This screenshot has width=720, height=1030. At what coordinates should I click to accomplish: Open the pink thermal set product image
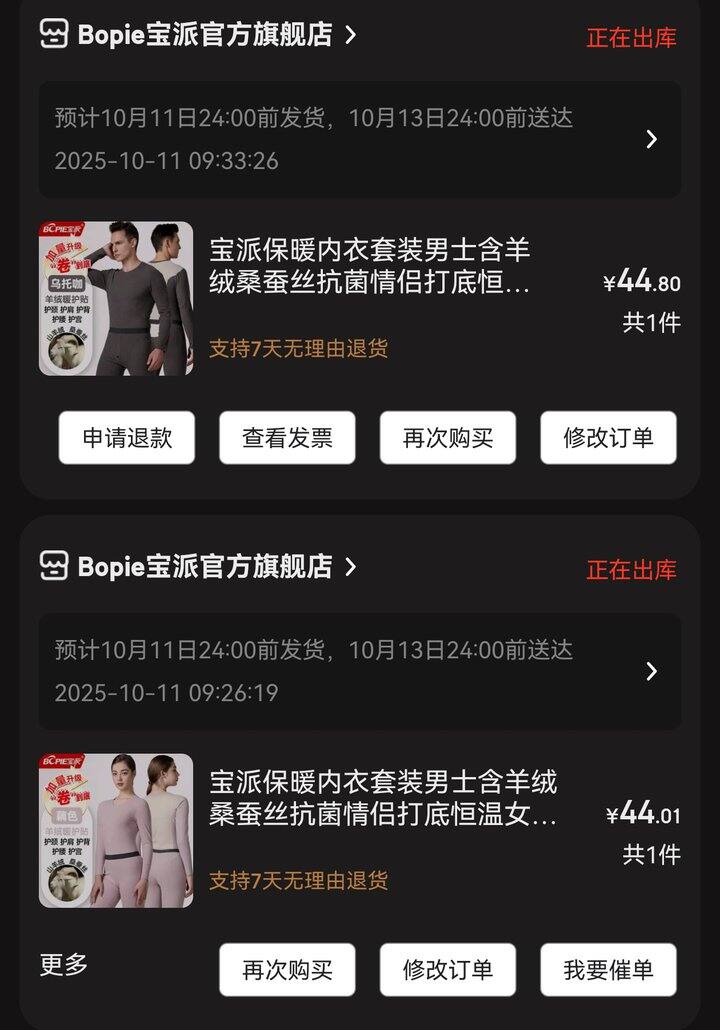[116, 831]
